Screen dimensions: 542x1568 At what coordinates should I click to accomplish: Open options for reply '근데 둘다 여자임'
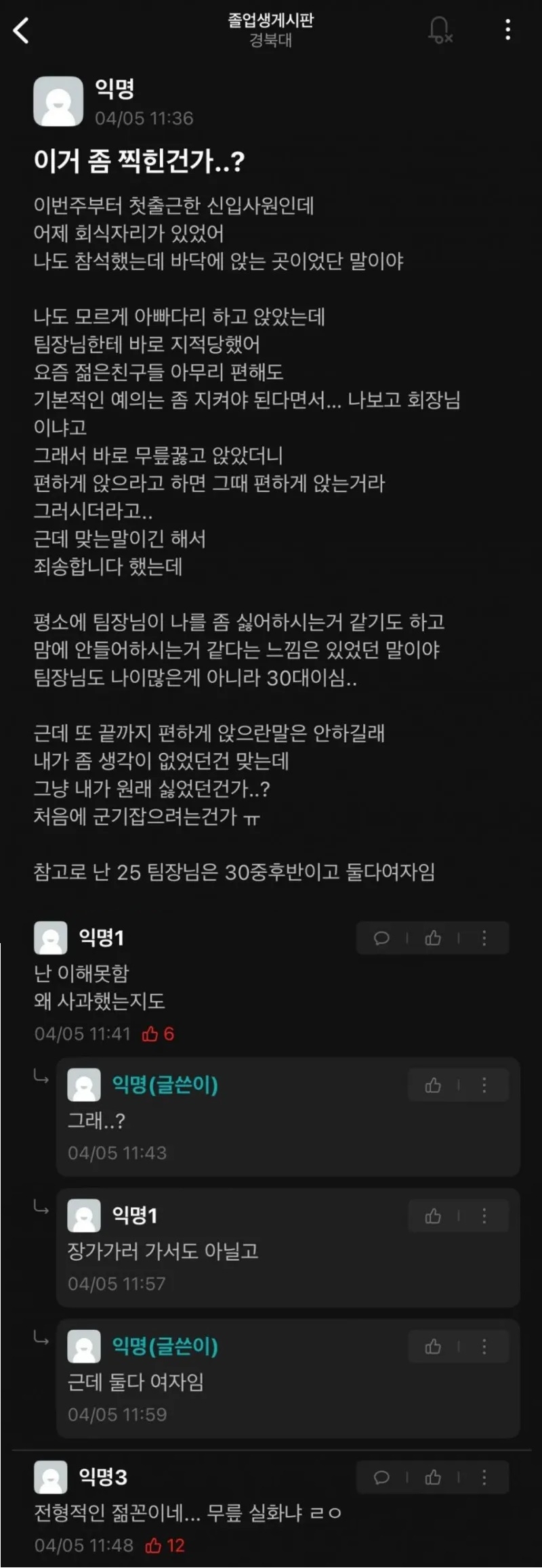pos(484,1347)
